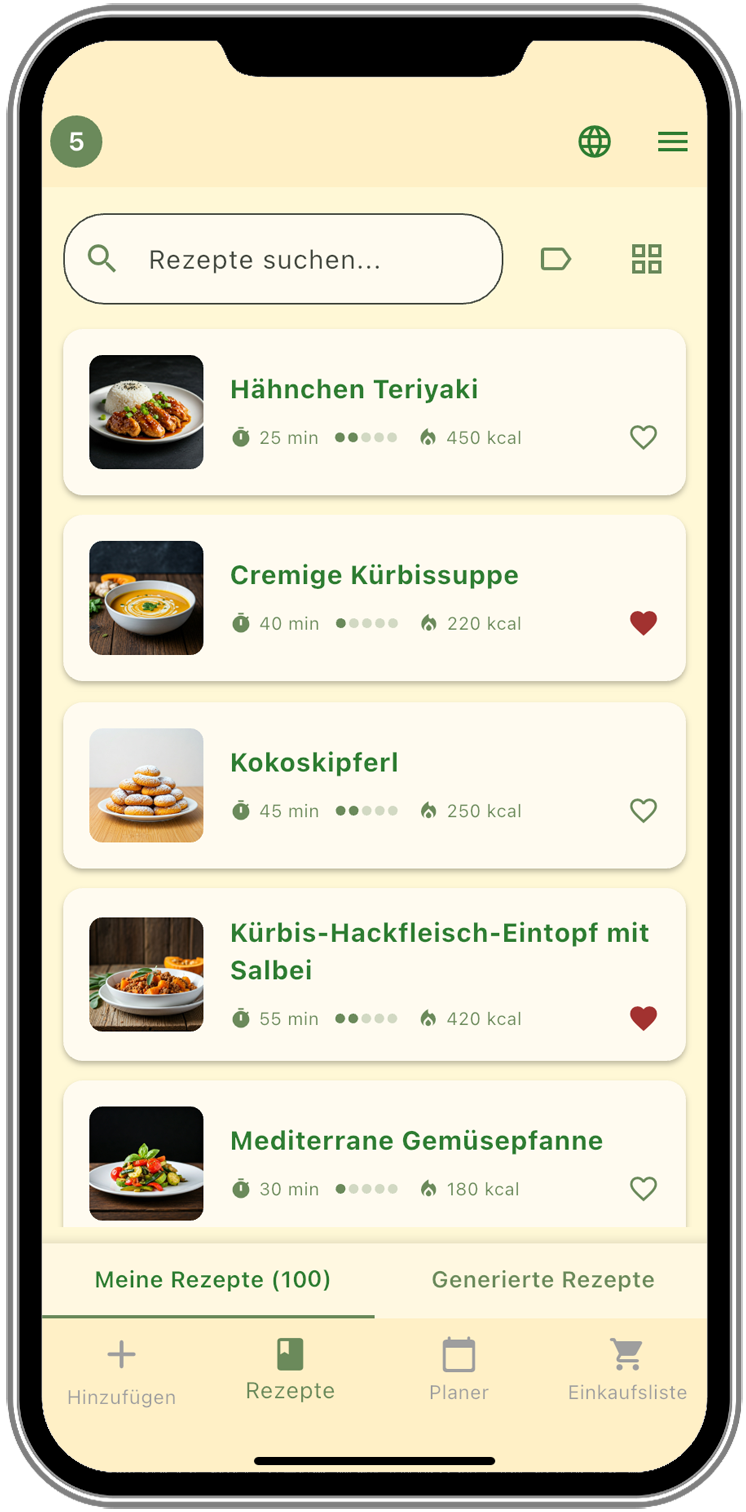This screenshot has width=746, height=1512.
Task: Toggle the heart on Mediterrane Gemüsepfanne
Action: [x=643, y=1189]
